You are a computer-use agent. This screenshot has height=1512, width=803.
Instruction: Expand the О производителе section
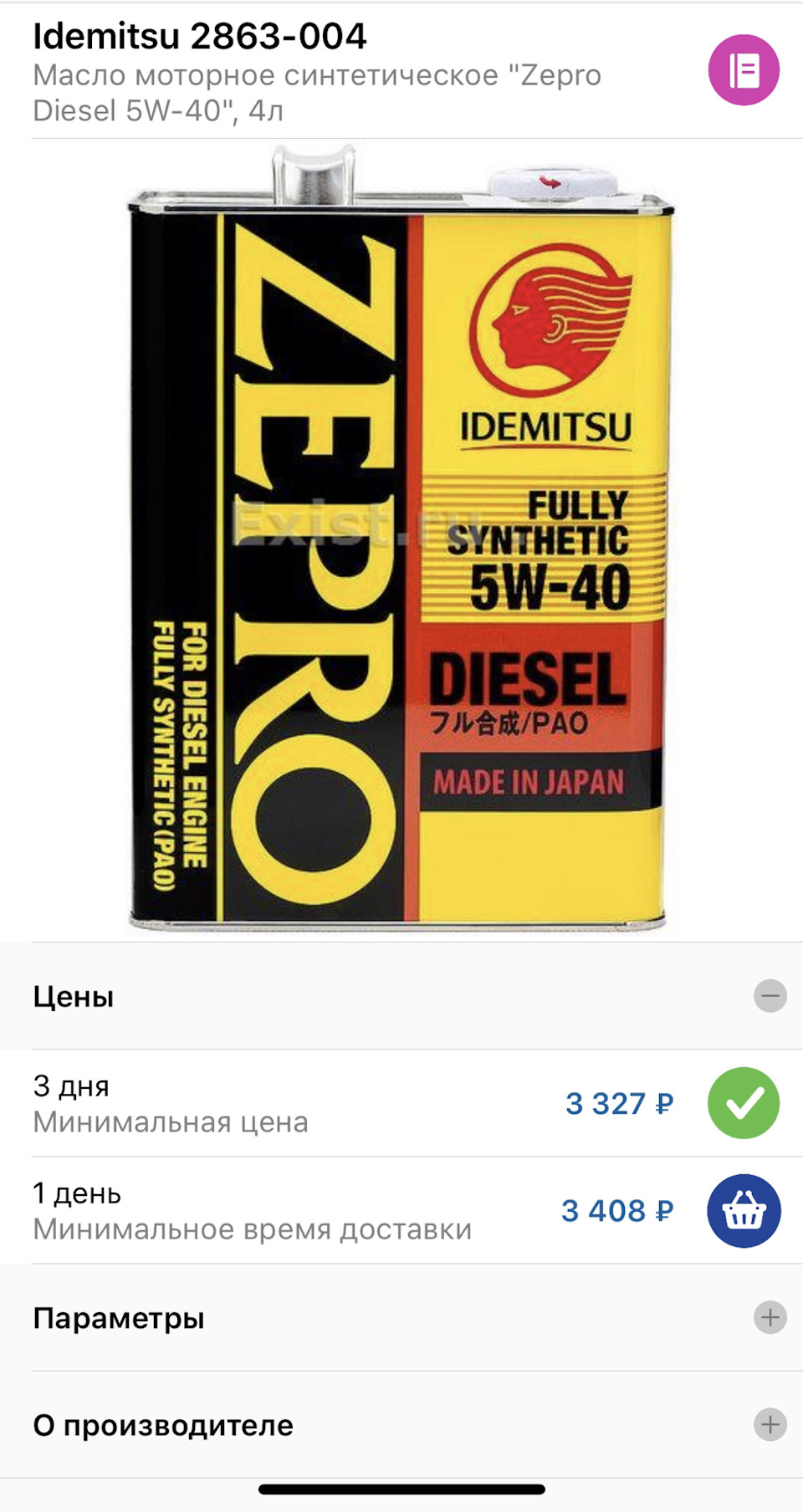pyautogui.click(x=770, y=1424)
